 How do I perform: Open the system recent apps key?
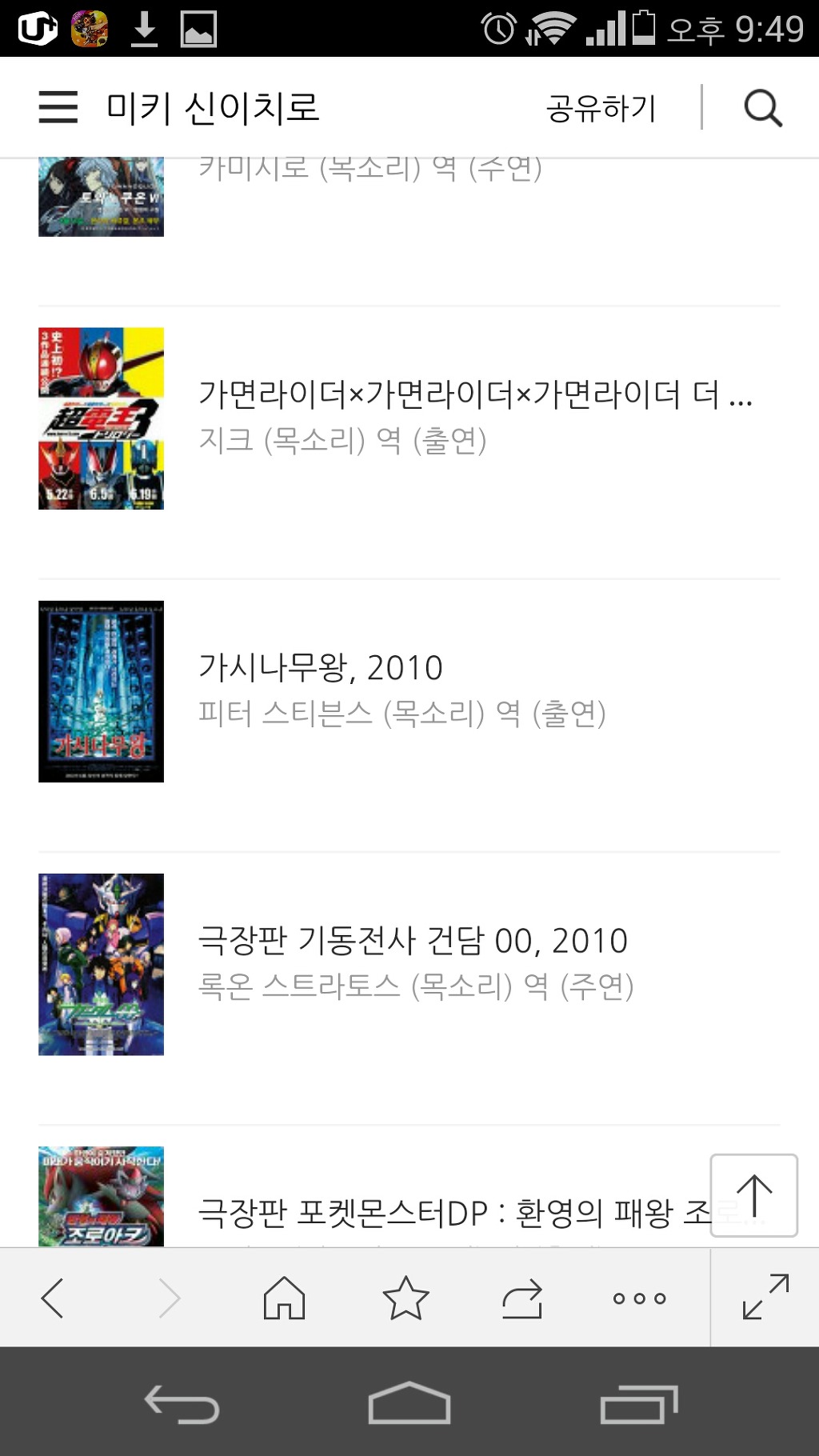pyautogui.click(x=638, y=1404)
